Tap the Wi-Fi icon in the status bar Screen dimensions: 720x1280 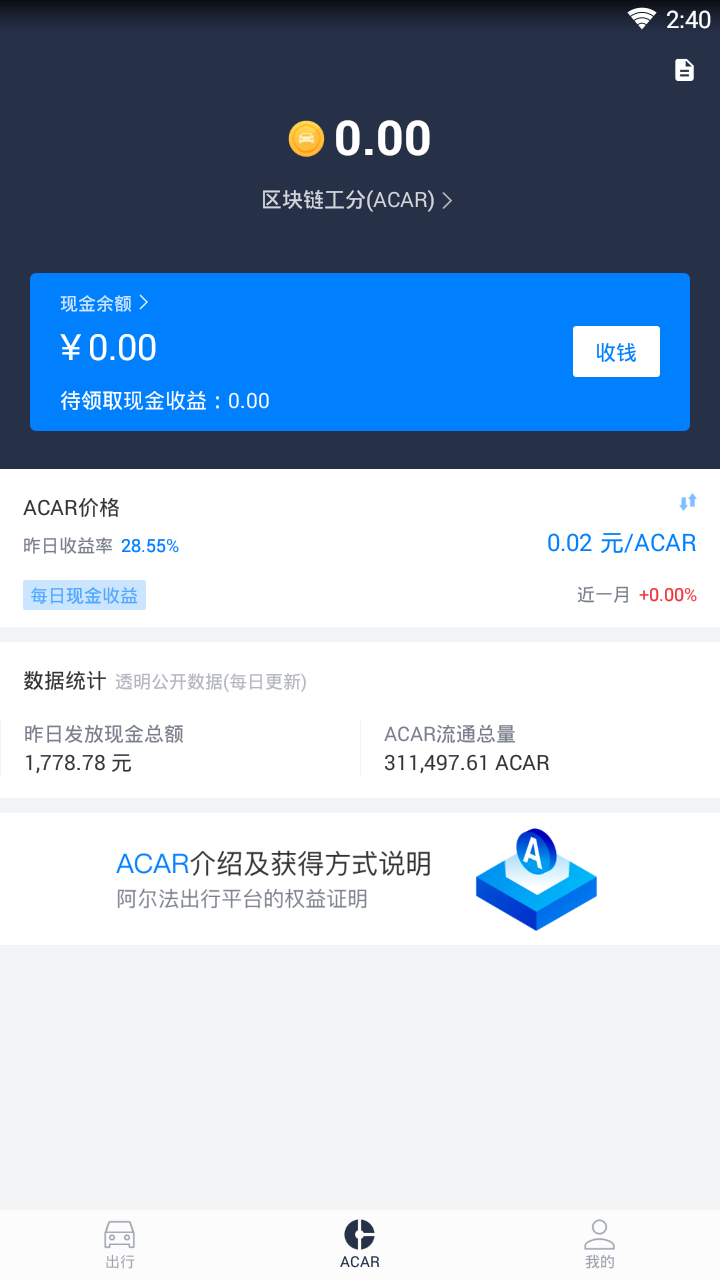(x=641, y=18)
